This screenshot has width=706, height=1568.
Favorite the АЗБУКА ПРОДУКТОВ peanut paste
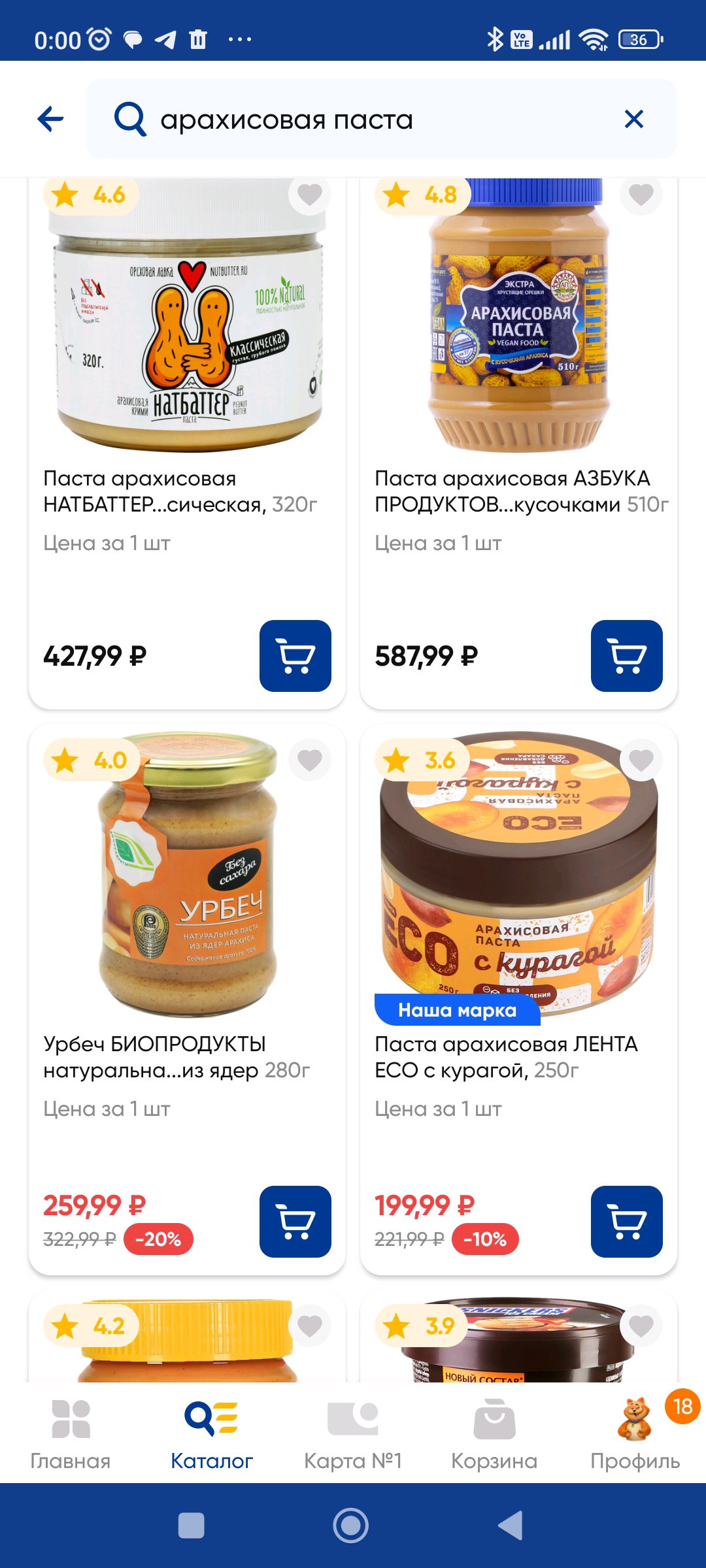click(641, 195)
